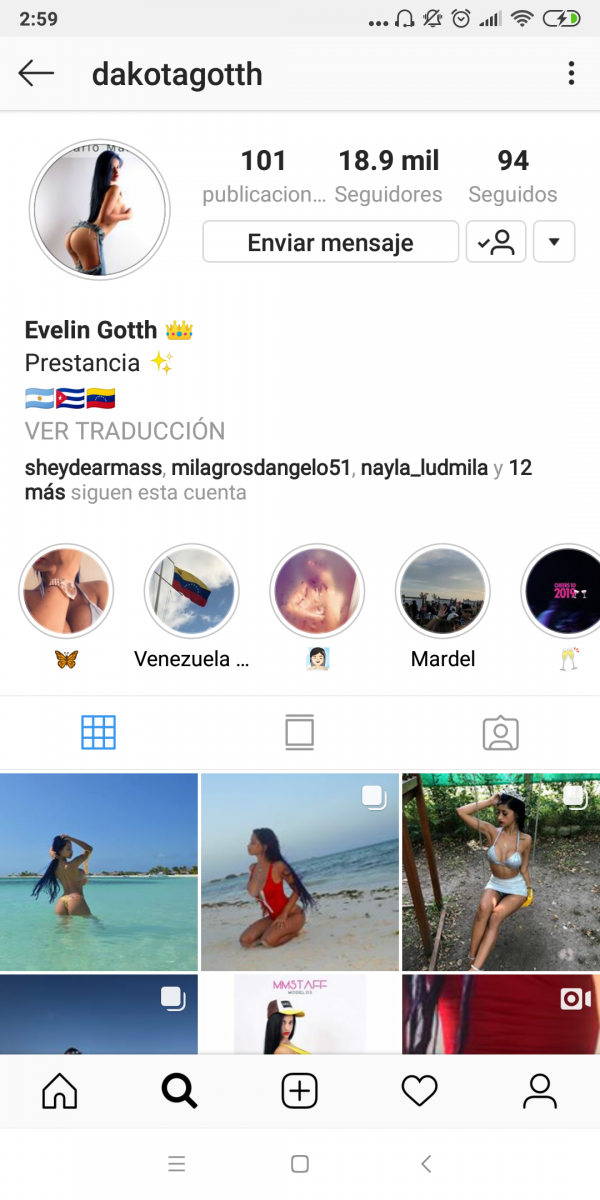Image resolution: width=600 pixels, height=1200 pixels.
Task: Open the search explore tab
Action: 179,1091
